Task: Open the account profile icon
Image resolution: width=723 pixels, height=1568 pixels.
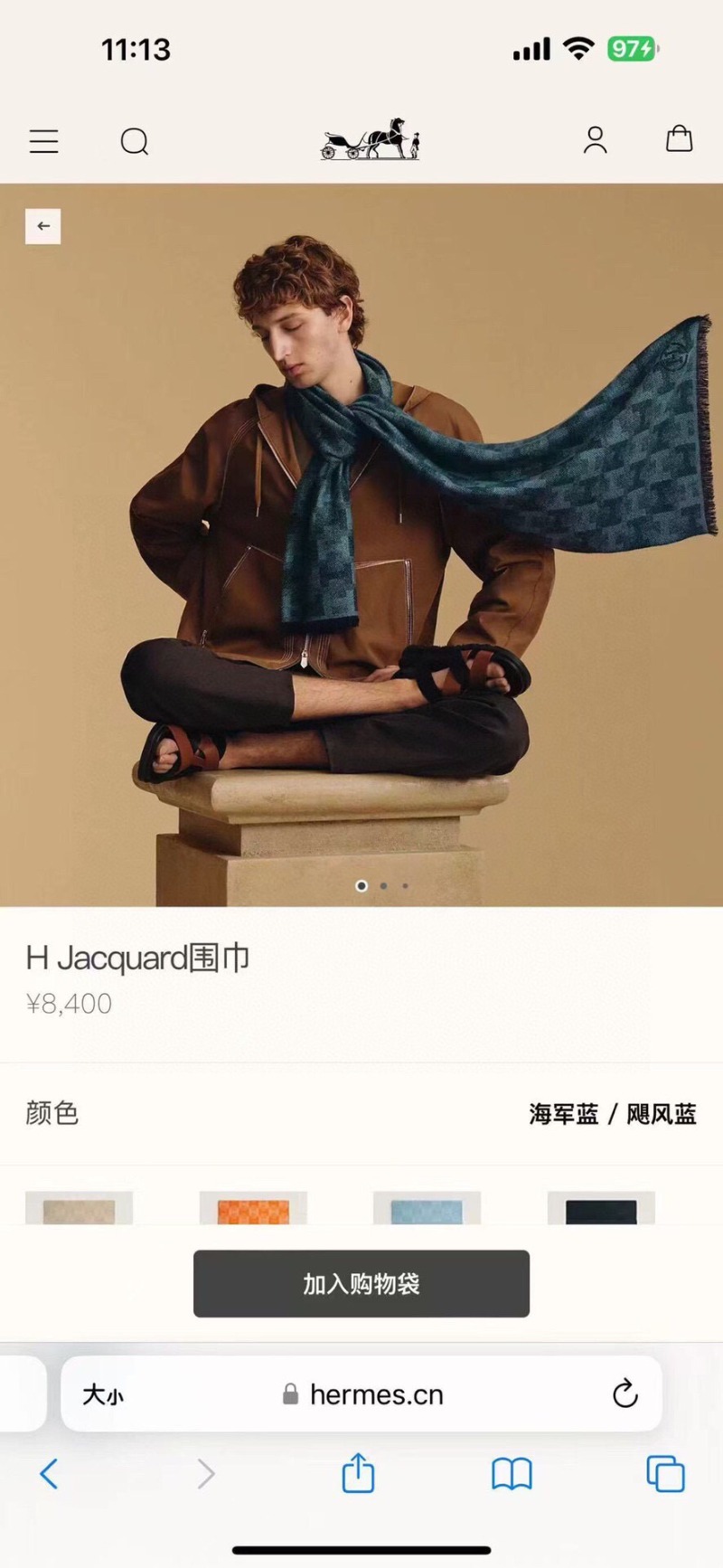Action: (x=595, y=140)
